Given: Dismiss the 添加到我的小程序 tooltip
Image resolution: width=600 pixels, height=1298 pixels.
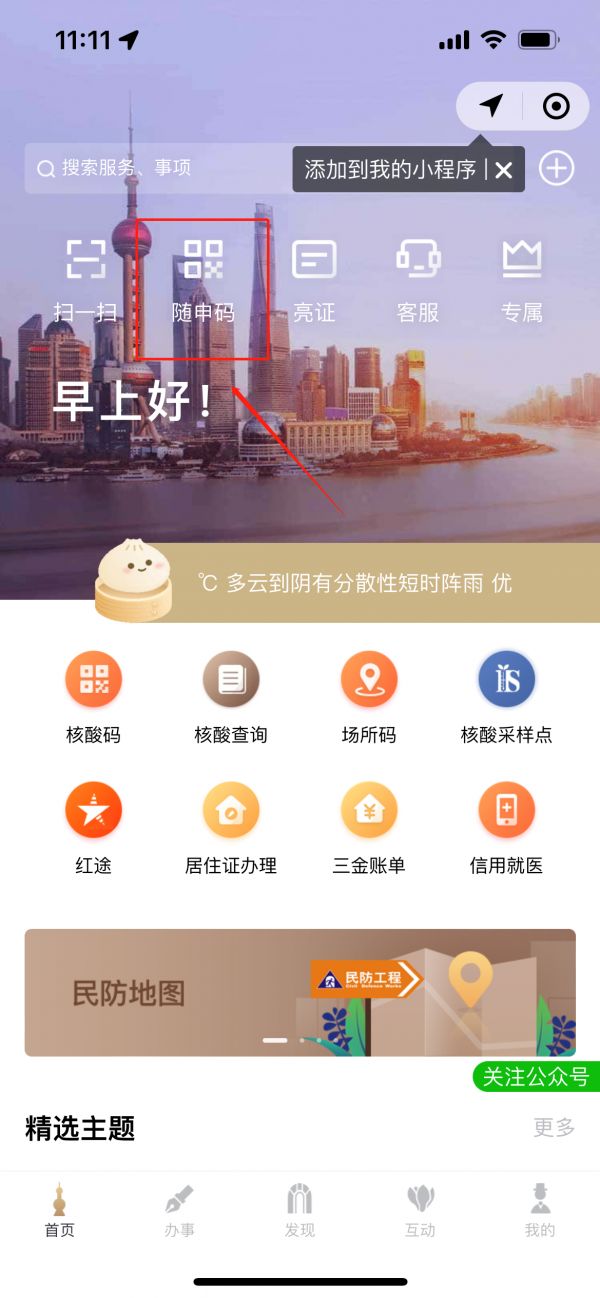Looking at the screenshot, I should coord(504,170).
